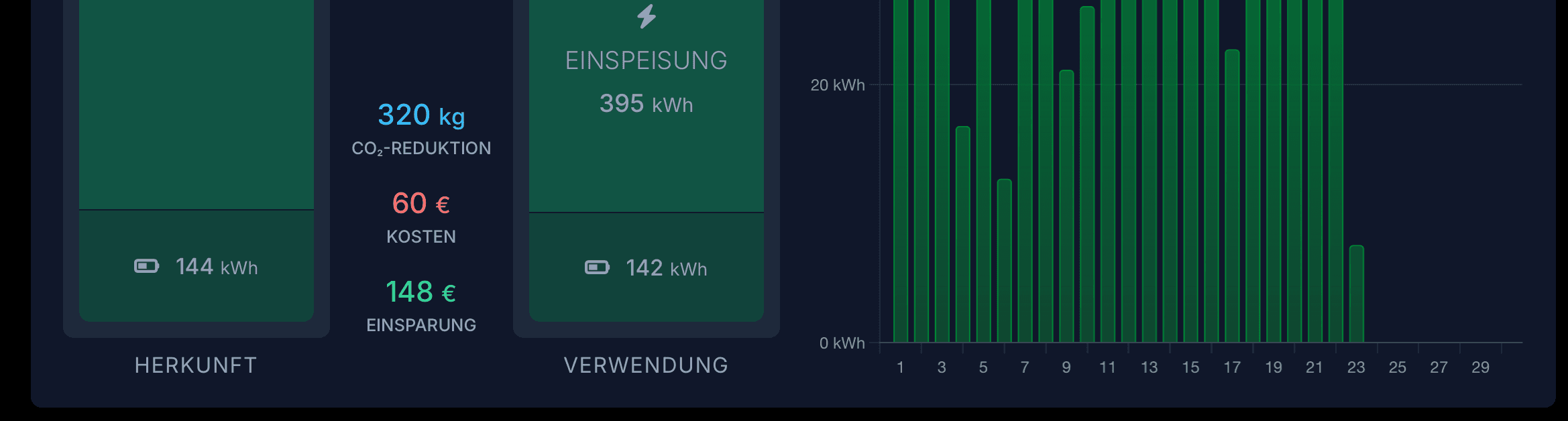Select the chart bar for day 9

1066,206
